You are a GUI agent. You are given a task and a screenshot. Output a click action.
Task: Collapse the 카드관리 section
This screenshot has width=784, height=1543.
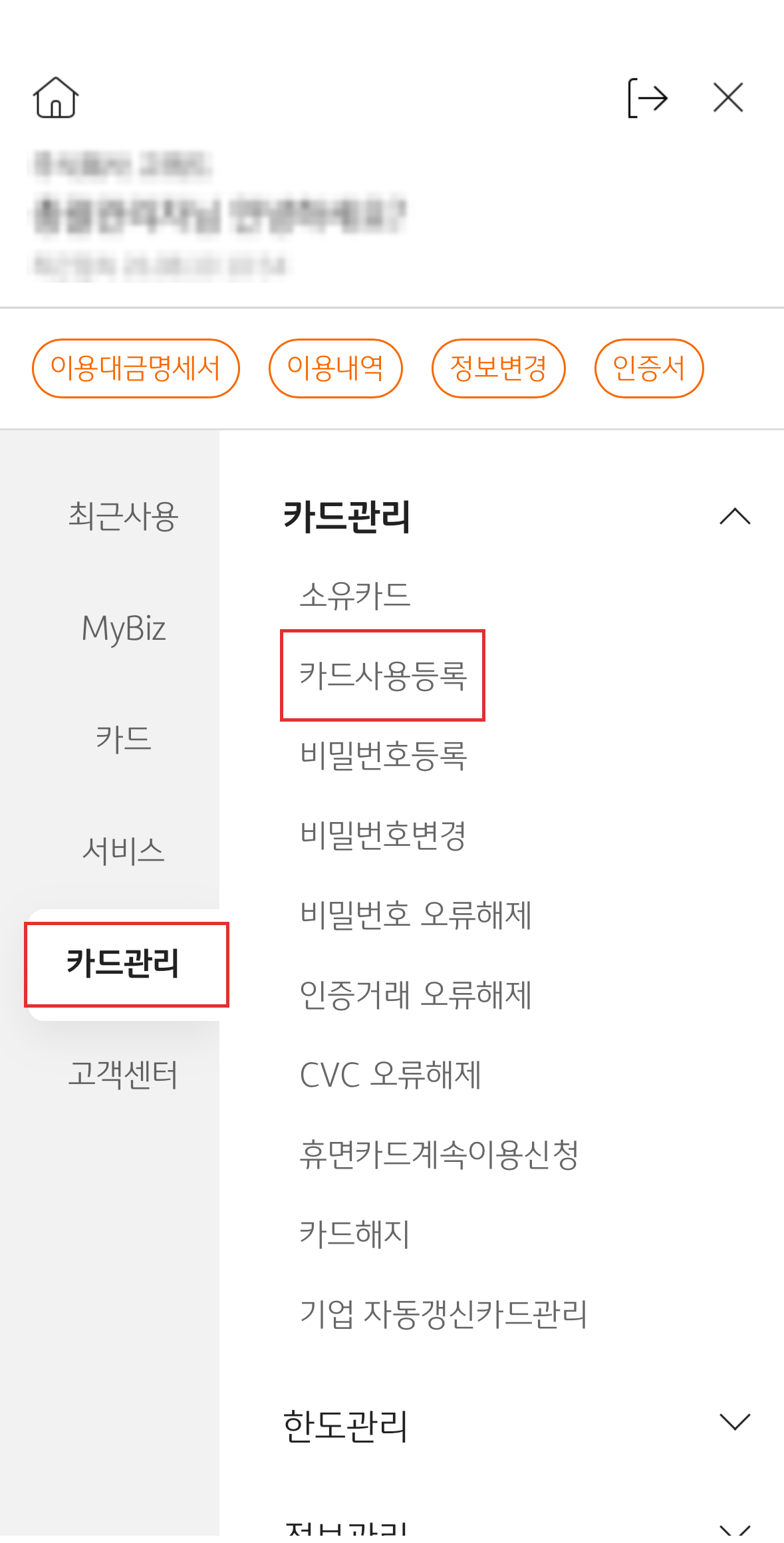coord(735,517)
